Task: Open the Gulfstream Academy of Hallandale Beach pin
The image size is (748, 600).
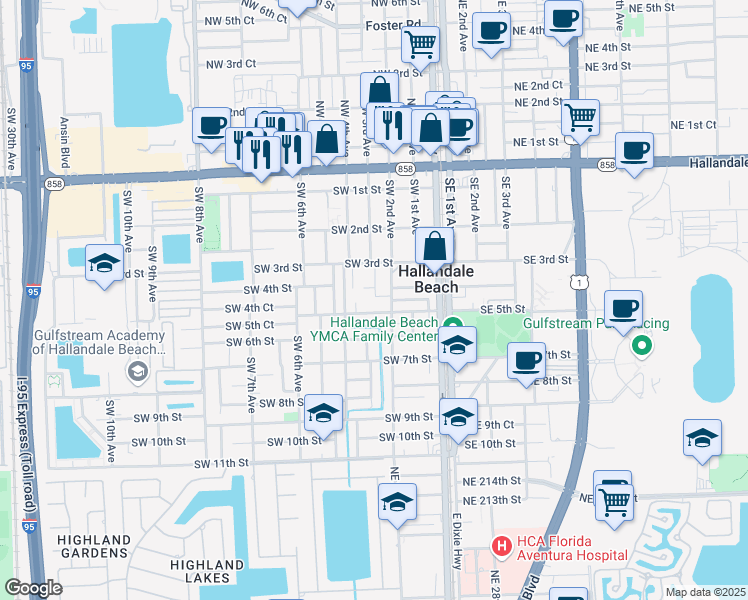Action: [x=138, y=372]
